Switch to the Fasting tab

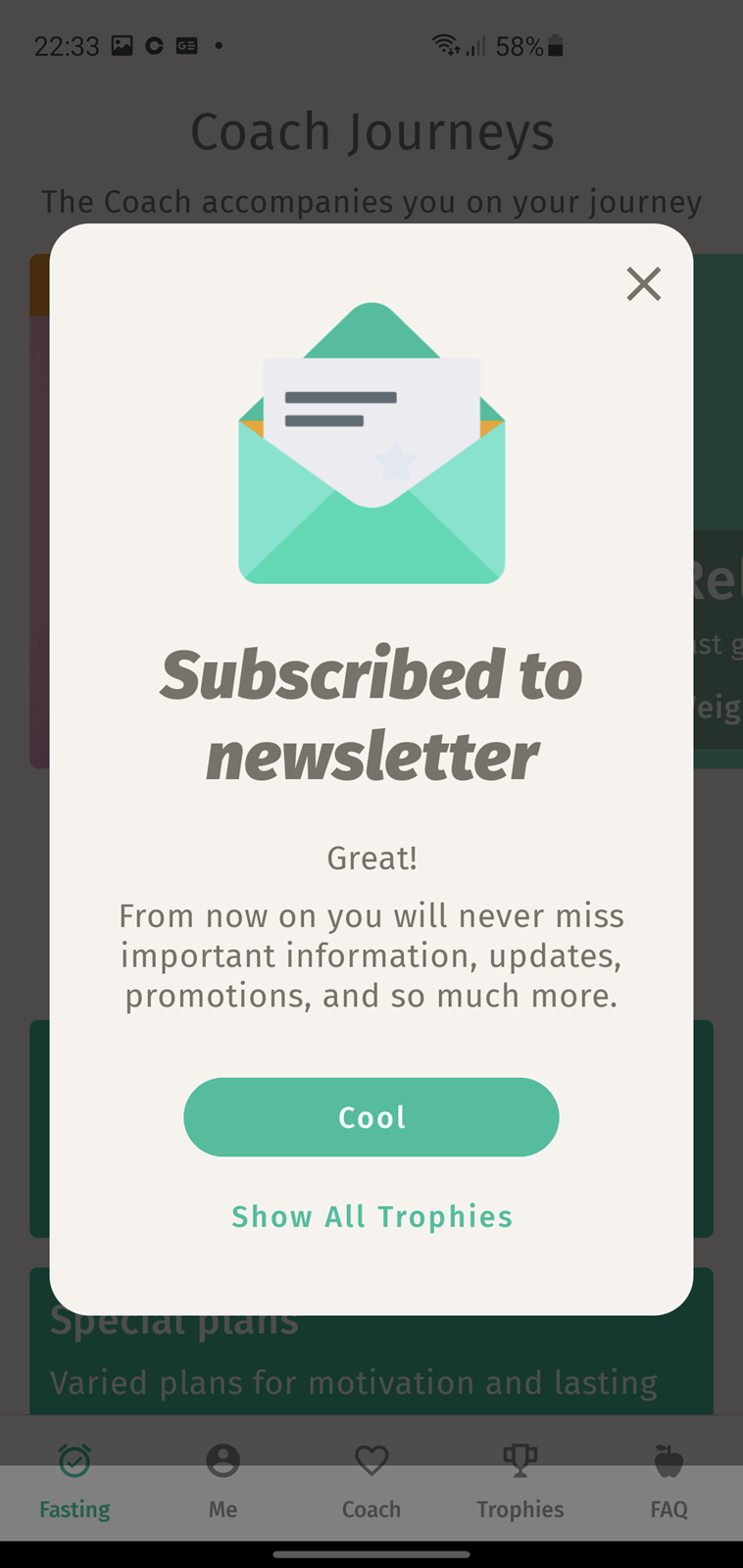[x=74, y=1482]
